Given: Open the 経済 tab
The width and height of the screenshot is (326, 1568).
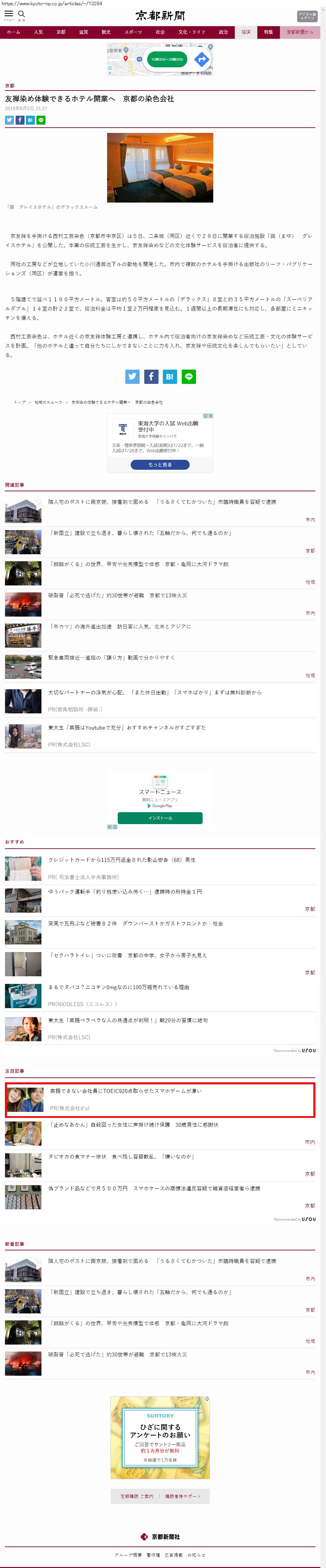Looking at the screenshot, I should coord(245,32).
